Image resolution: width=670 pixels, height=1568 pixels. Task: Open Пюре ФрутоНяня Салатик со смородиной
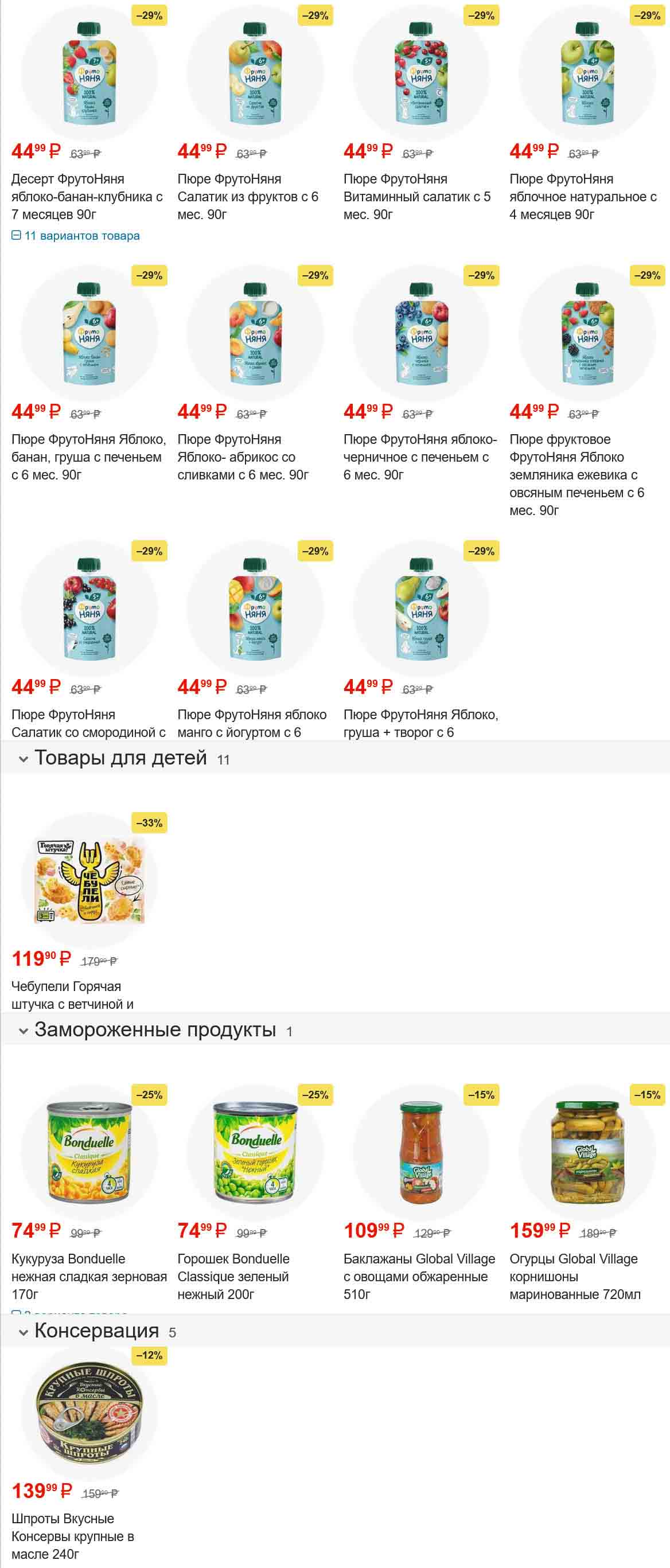coord(88,723)
